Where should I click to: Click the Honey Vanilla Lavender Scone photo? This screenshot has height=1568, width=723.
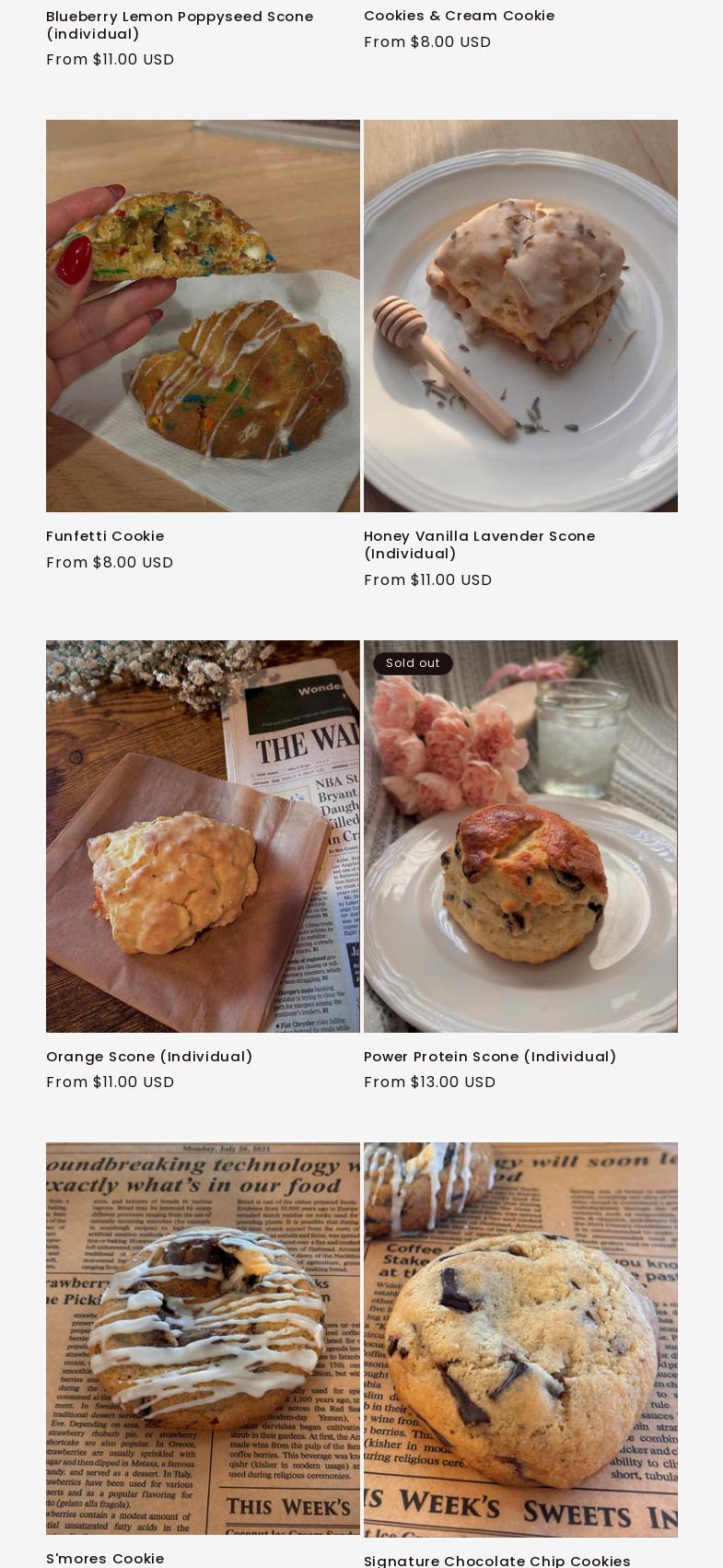tap(520, 315)
